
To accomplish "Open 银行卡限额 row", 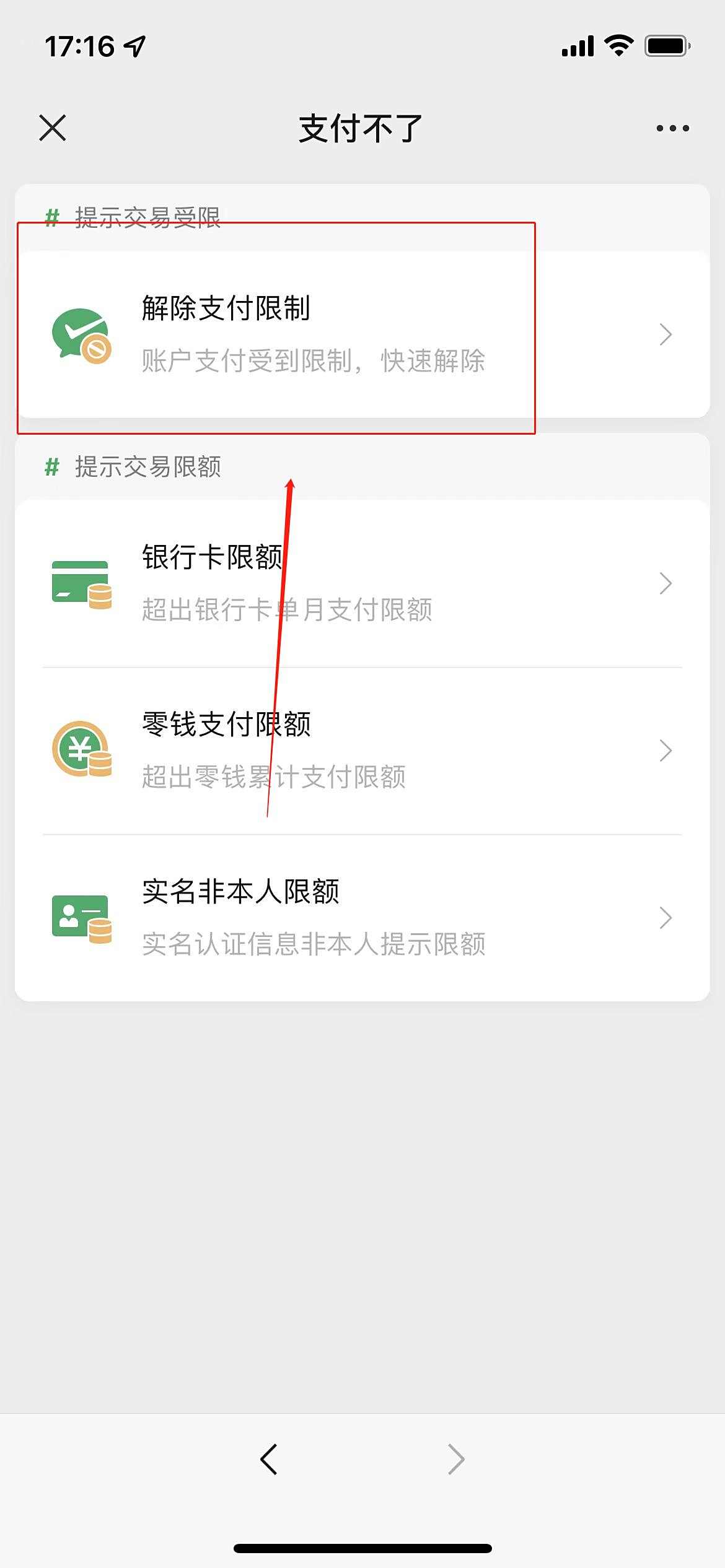I will click(361, 583).
